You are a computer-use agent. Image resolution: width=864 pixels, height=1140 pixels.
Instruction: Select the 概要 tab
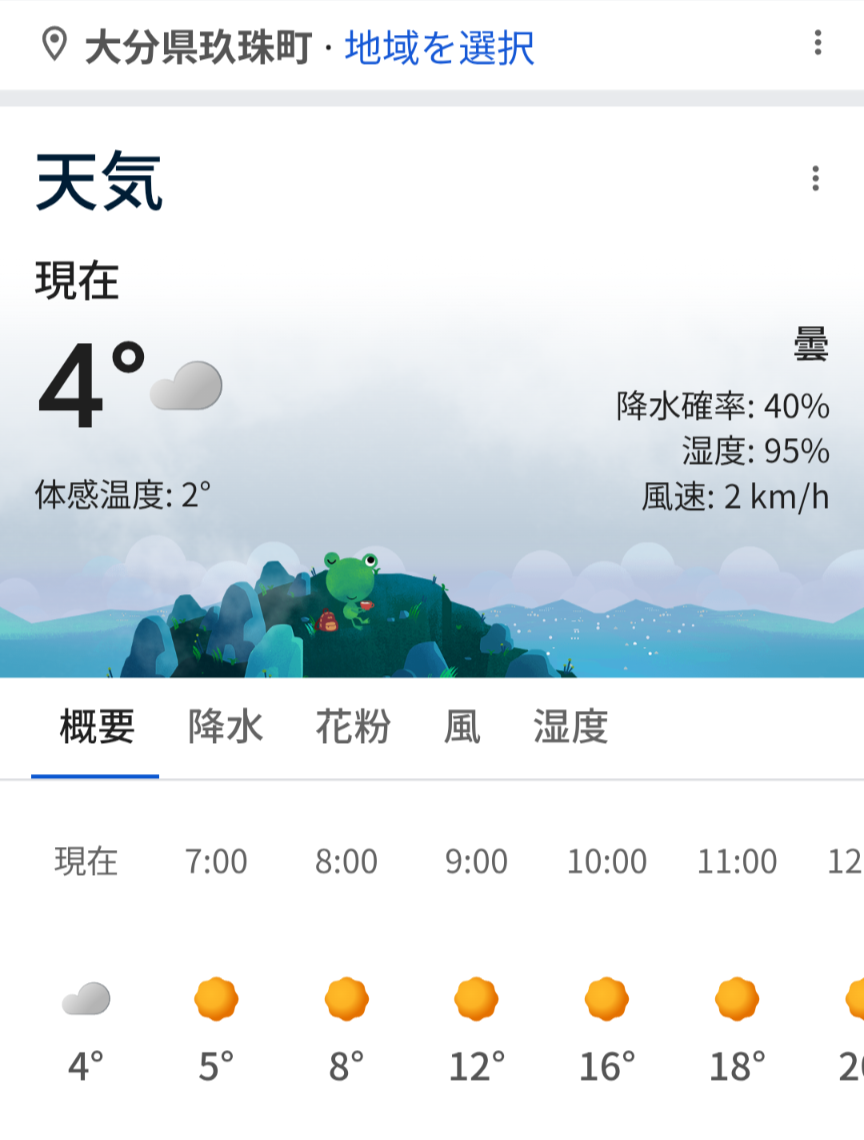(x=96, y=727)
